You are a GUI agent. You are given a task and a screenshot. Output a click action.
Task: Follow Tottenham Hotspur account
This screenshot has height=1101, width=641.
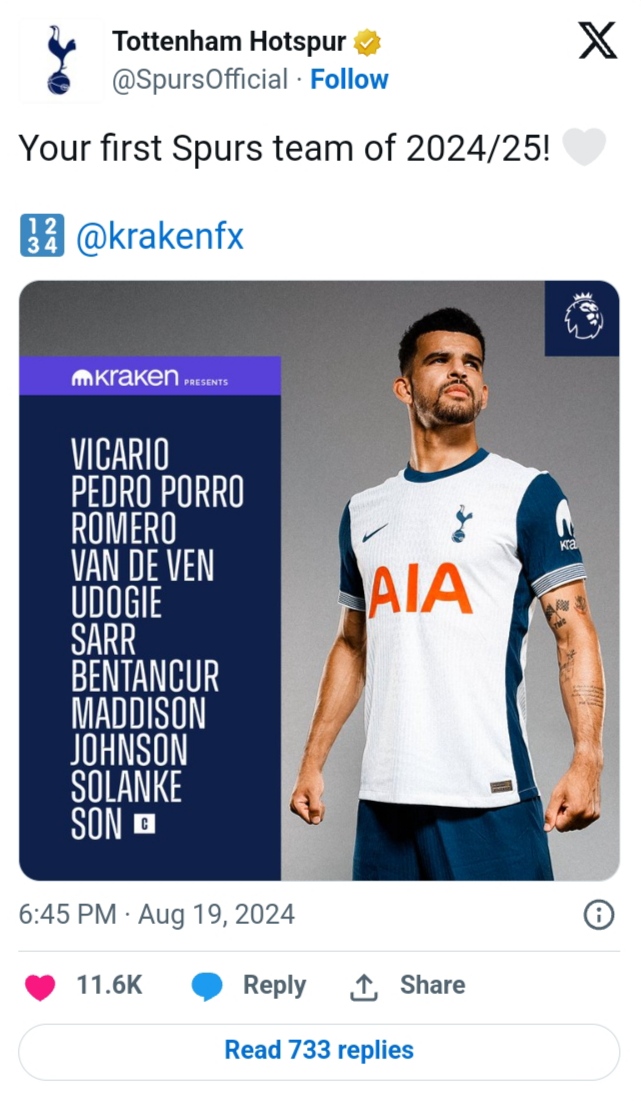pyautogui.click(x=349, y=79)
